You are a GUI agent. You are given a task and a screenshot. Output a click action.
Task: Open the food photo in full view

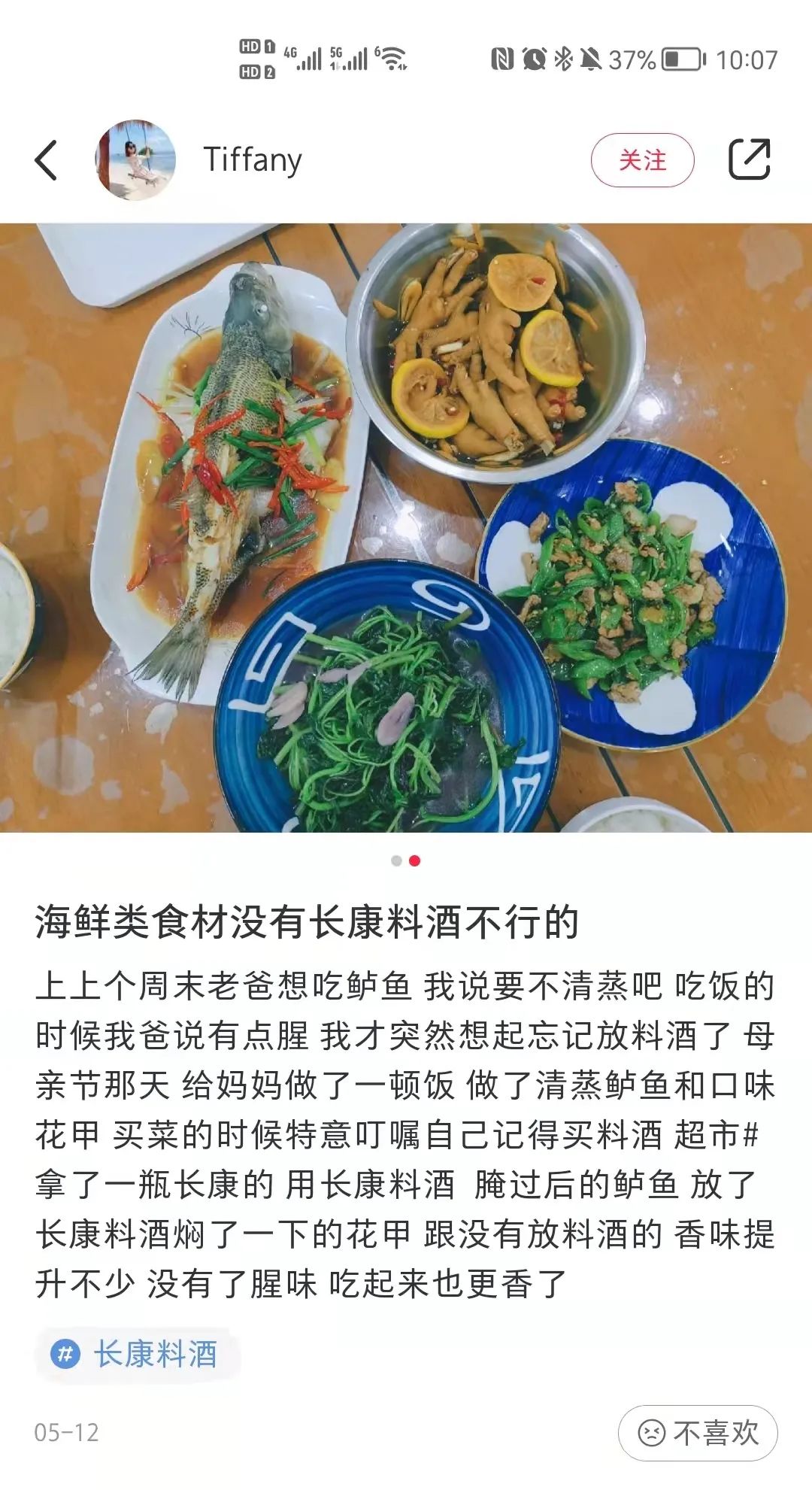point(406,527)
